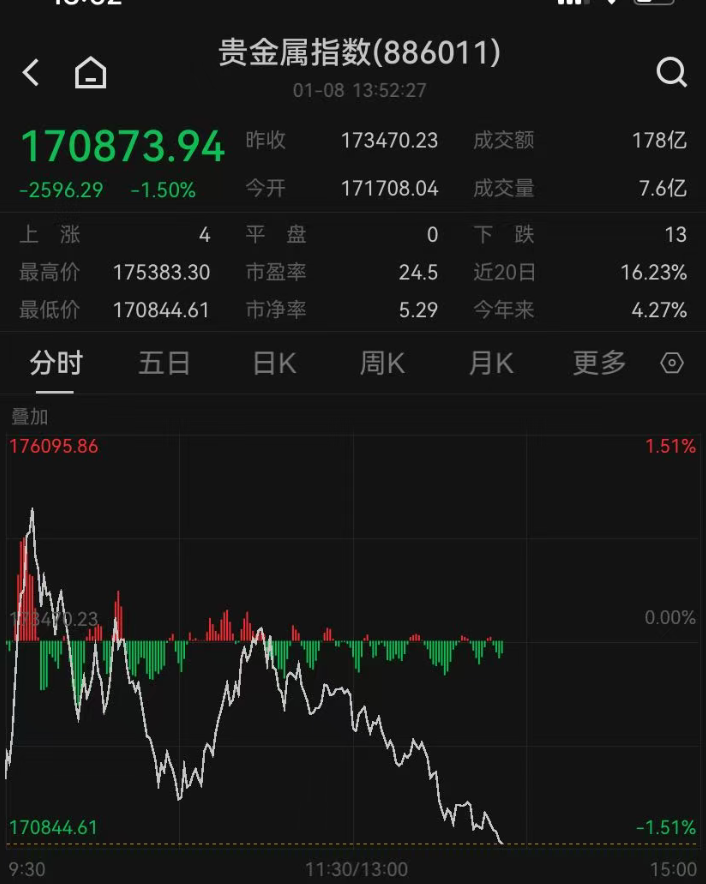Show the 月K chart tab
The image size is (706, 884).
(x=491, y=363)
